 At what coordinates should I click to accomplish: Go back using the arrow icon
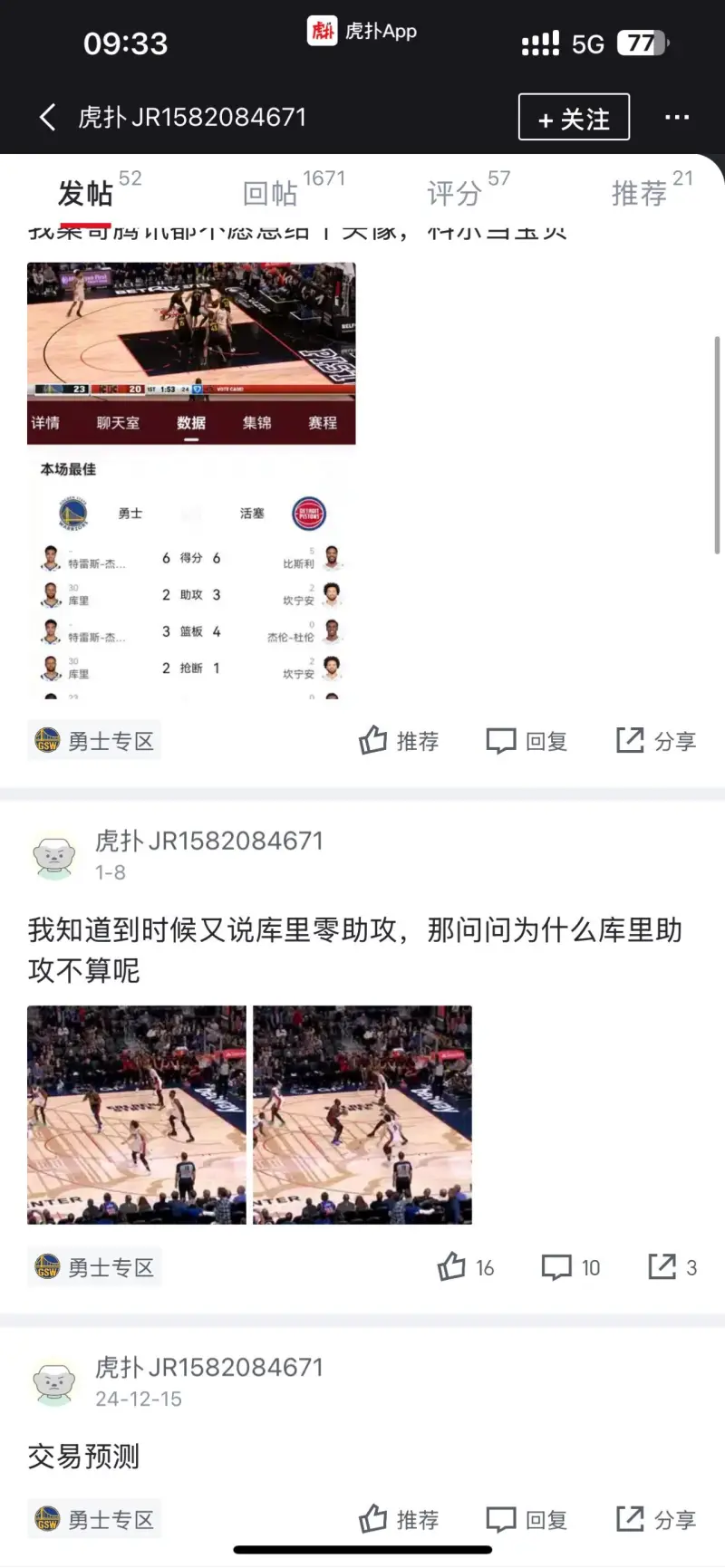pyautogui.click(x=48, y=117)
